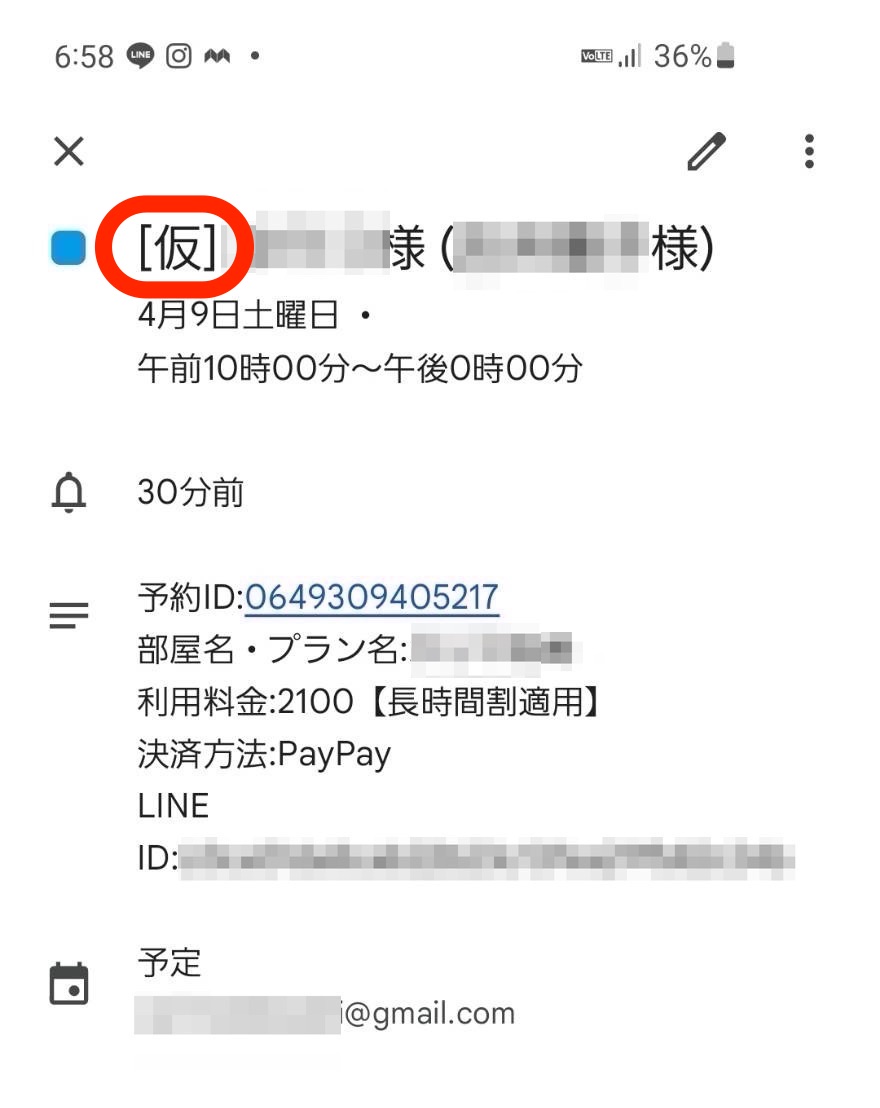The height and width of the screenshot is (1108, 880).
Task: Open the reservation ID link 0649309405217
Action: 372,598
